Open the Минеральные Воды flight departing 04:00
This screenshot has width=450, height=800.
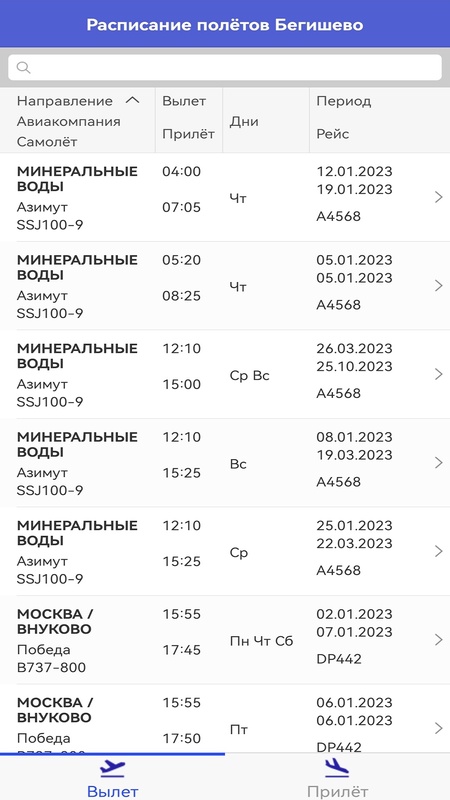coord(225,197)
